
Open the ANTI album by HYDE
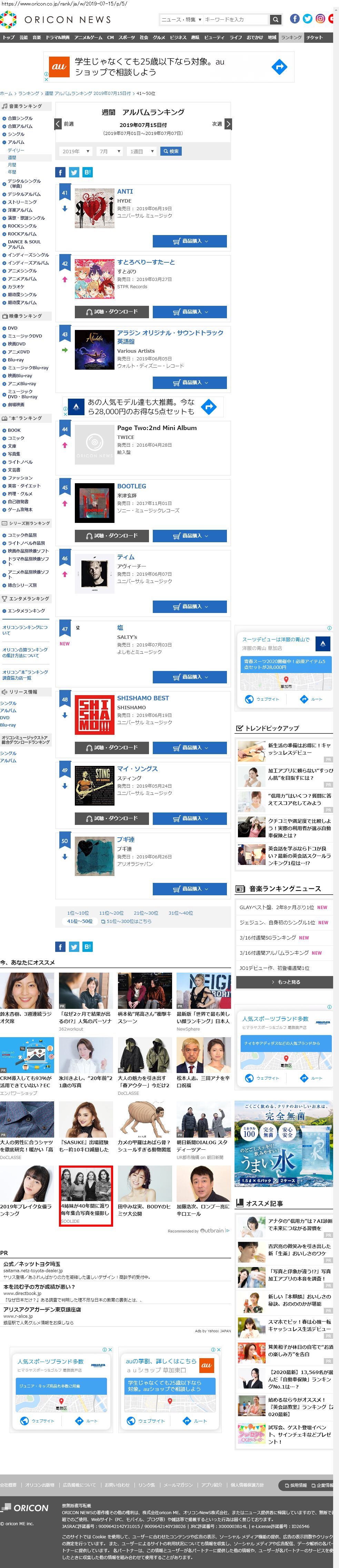(125, 192)
